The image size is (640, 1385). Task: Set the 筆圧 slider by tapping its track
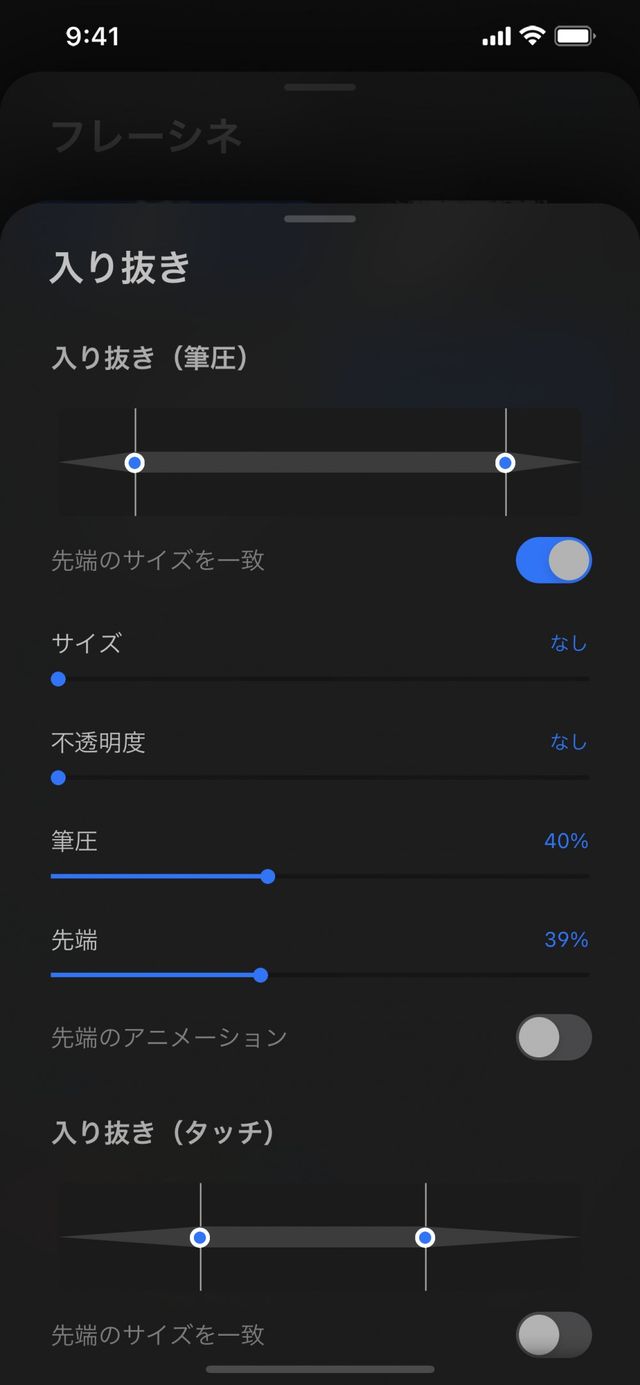[320, 876]
